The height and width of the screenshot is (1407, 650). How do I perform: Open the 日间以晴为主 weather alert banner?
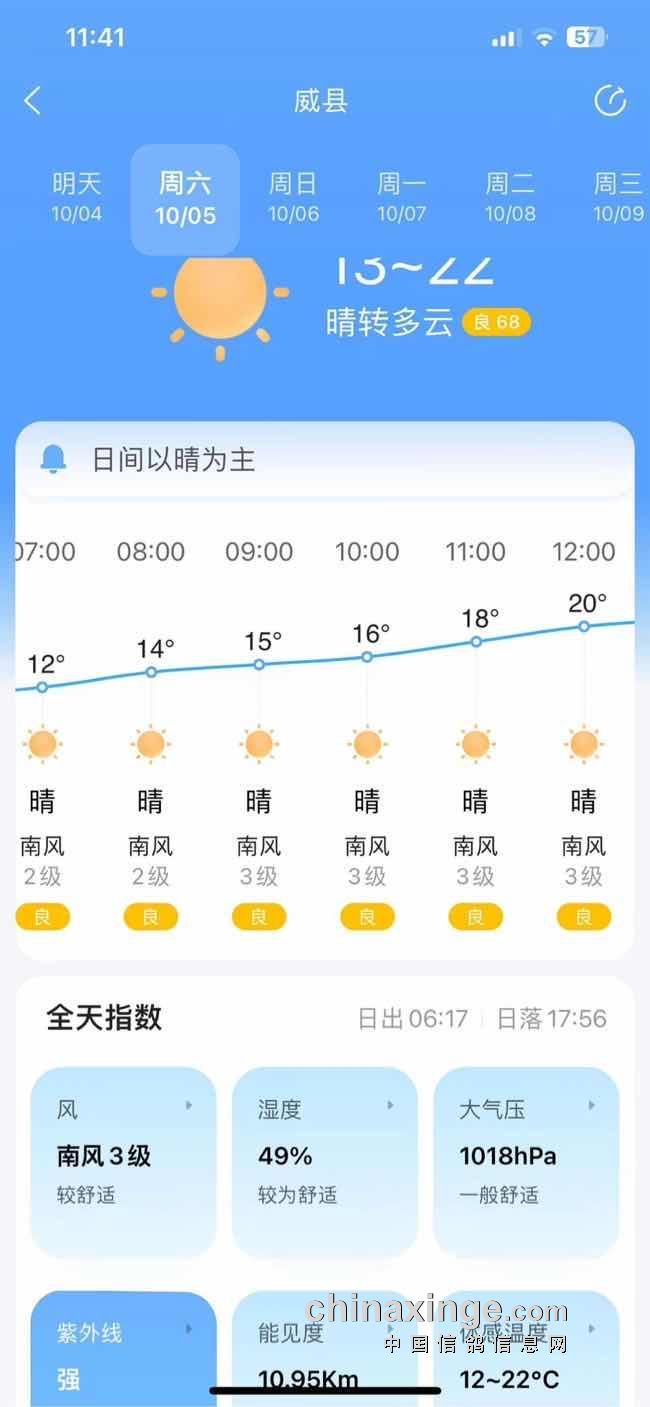[325, 460]
